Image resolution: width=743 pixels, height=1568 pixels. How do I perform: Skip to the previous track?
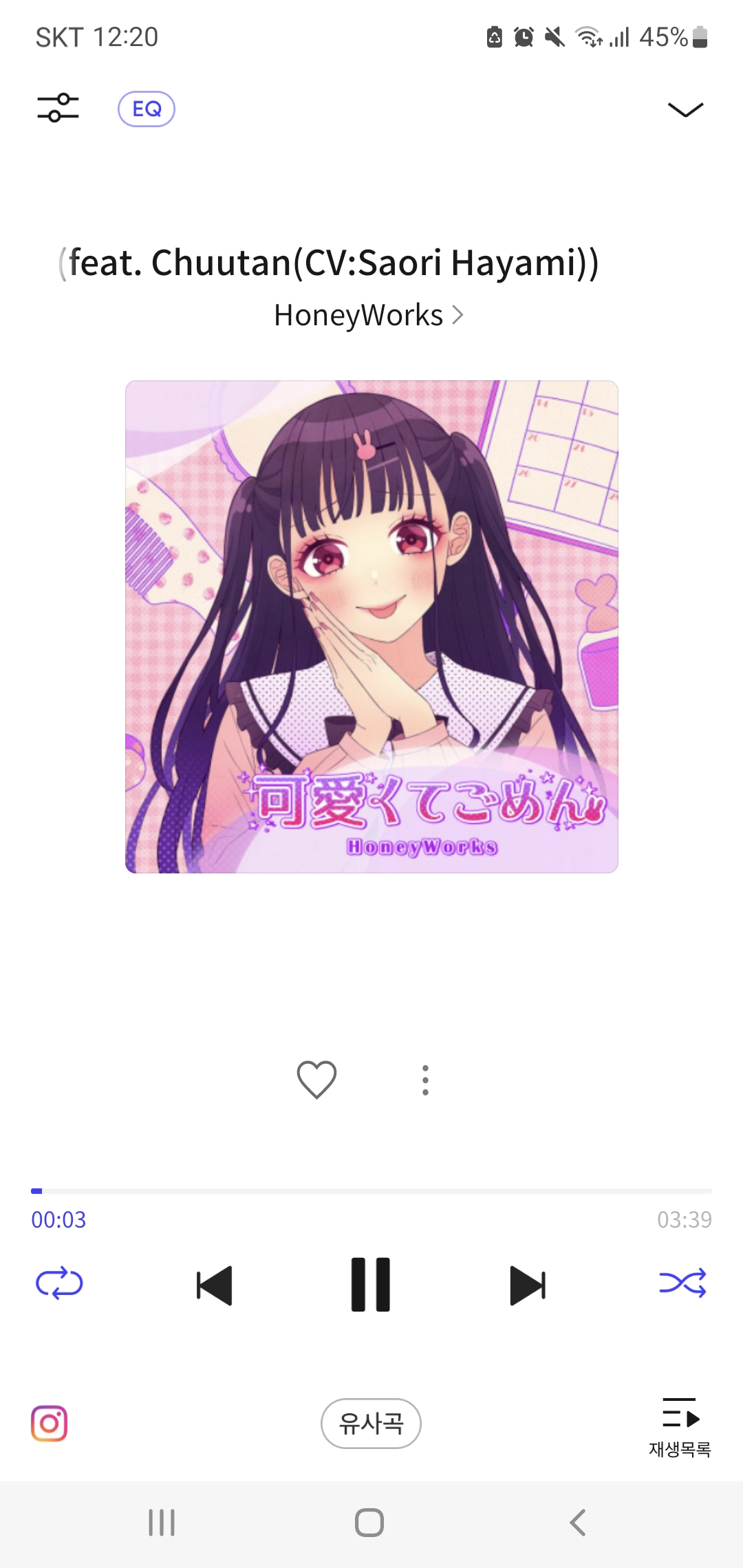(x=215, y=1285)
